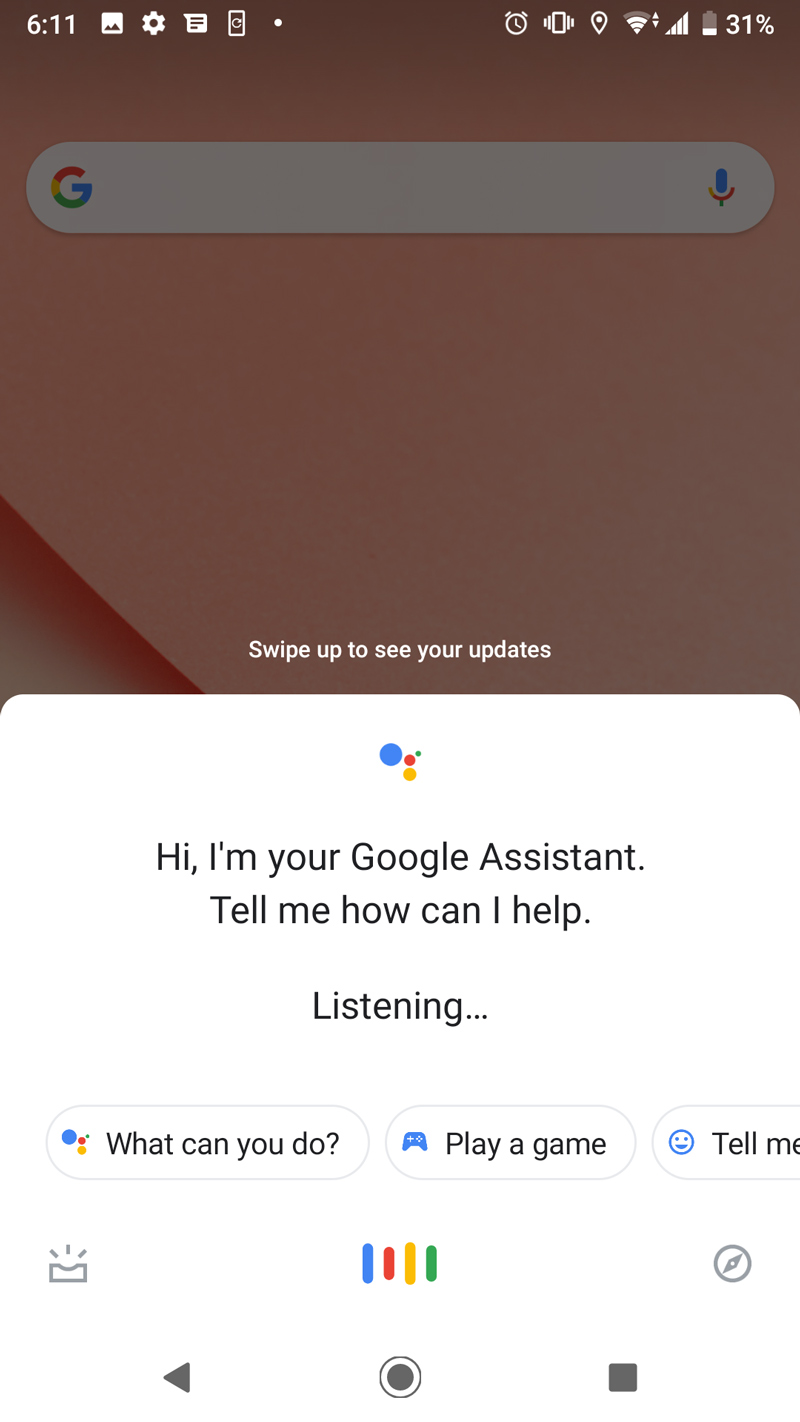This screenshot has width=800, height=1422.
Task: Open recent apps with the square button
Action: pyautogui.click(x=622, y=1377)
